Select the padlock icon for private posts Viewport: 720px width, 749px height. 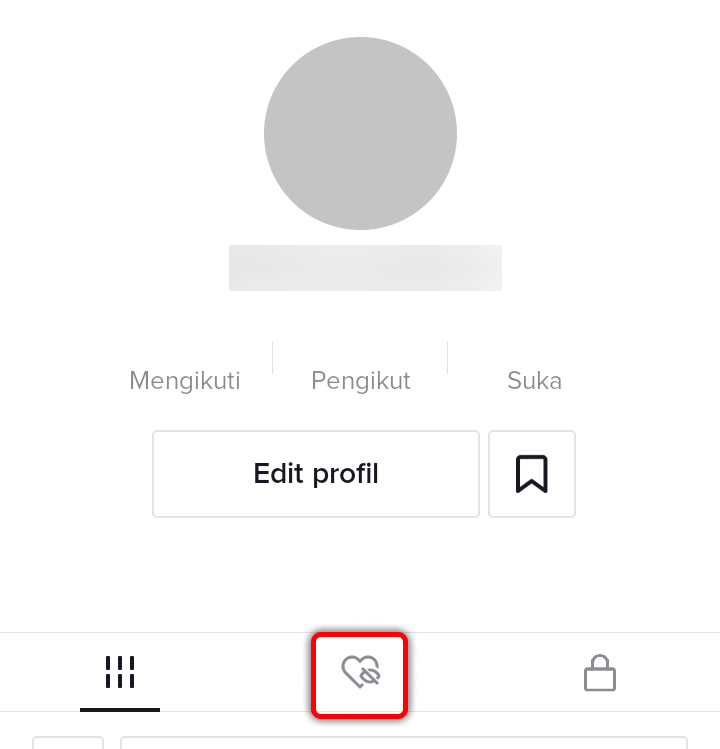click(599, 673)
